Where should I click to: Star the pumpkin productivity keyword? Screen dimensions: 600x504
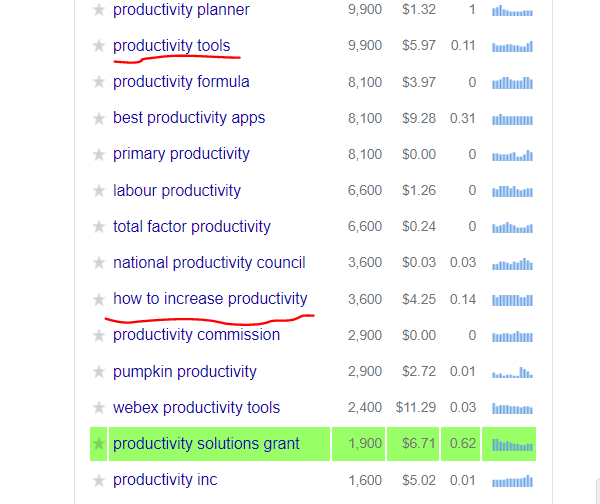(x=99, y=372)
